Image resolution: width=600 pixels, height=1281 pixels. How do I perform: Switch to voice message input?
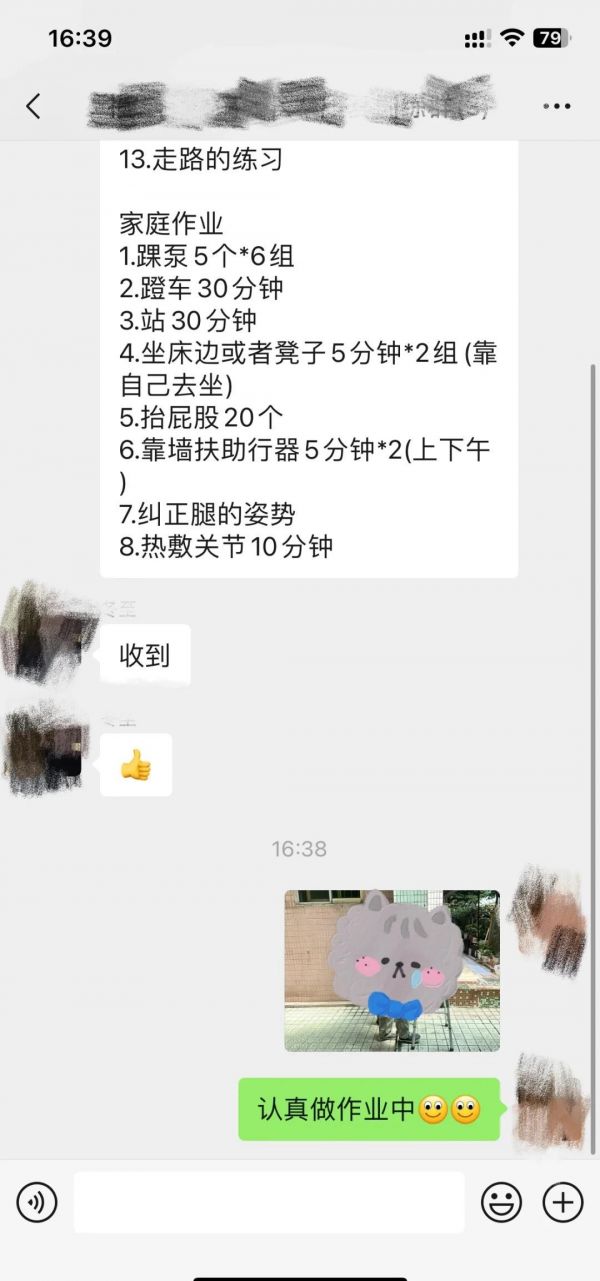click(37, 1202)
